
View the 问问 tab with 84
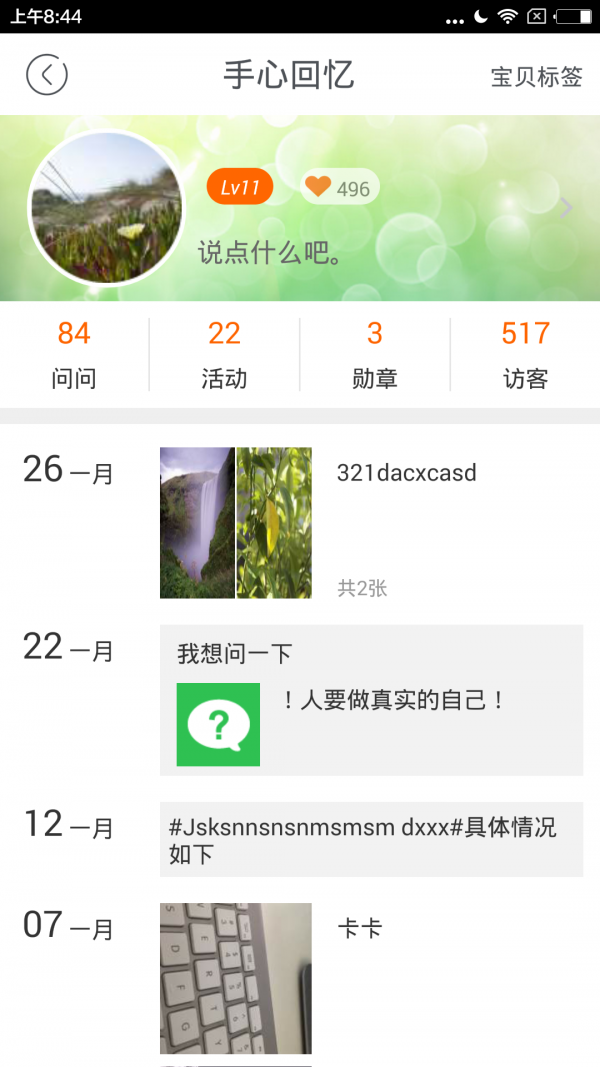74,354
